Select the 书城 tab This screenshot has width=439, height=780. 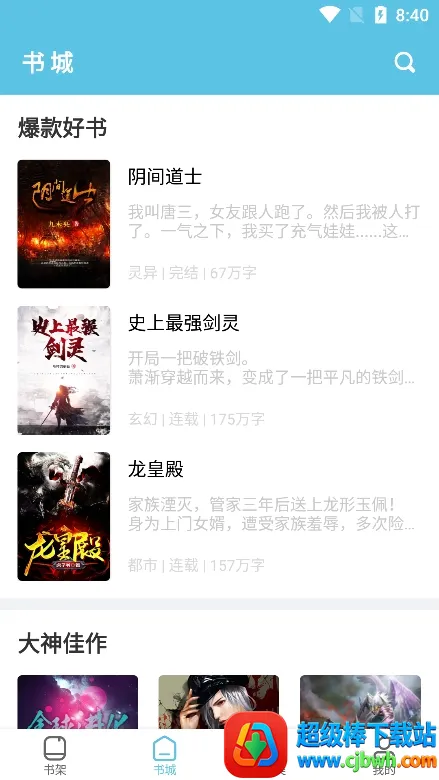[x=165, y=755]
